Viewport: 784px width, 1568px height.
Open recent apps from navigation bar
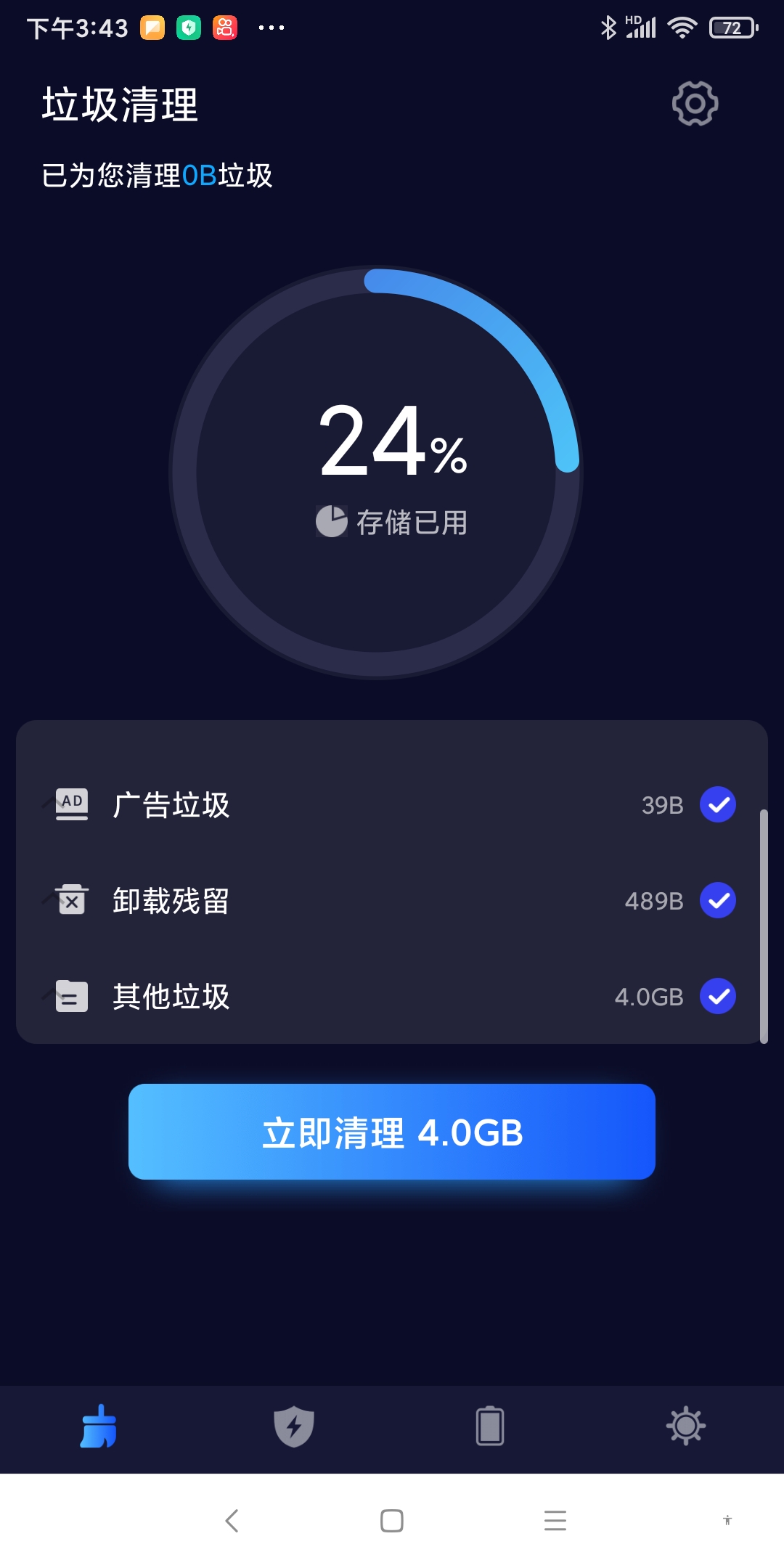pyautogui.click(x=555, y=1520)
